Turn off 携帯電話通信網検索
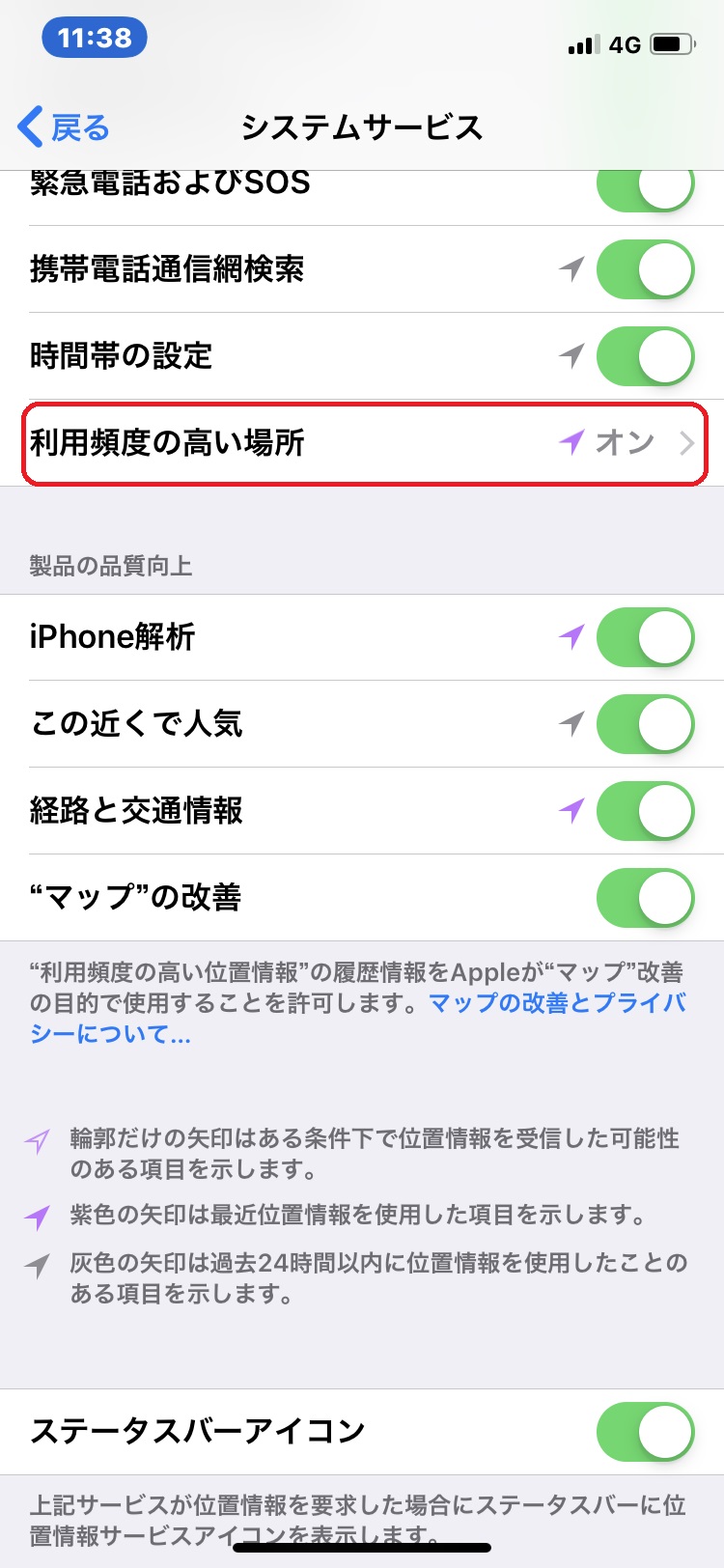This screenshot has height=1568, width=724. tap(645, 269)
